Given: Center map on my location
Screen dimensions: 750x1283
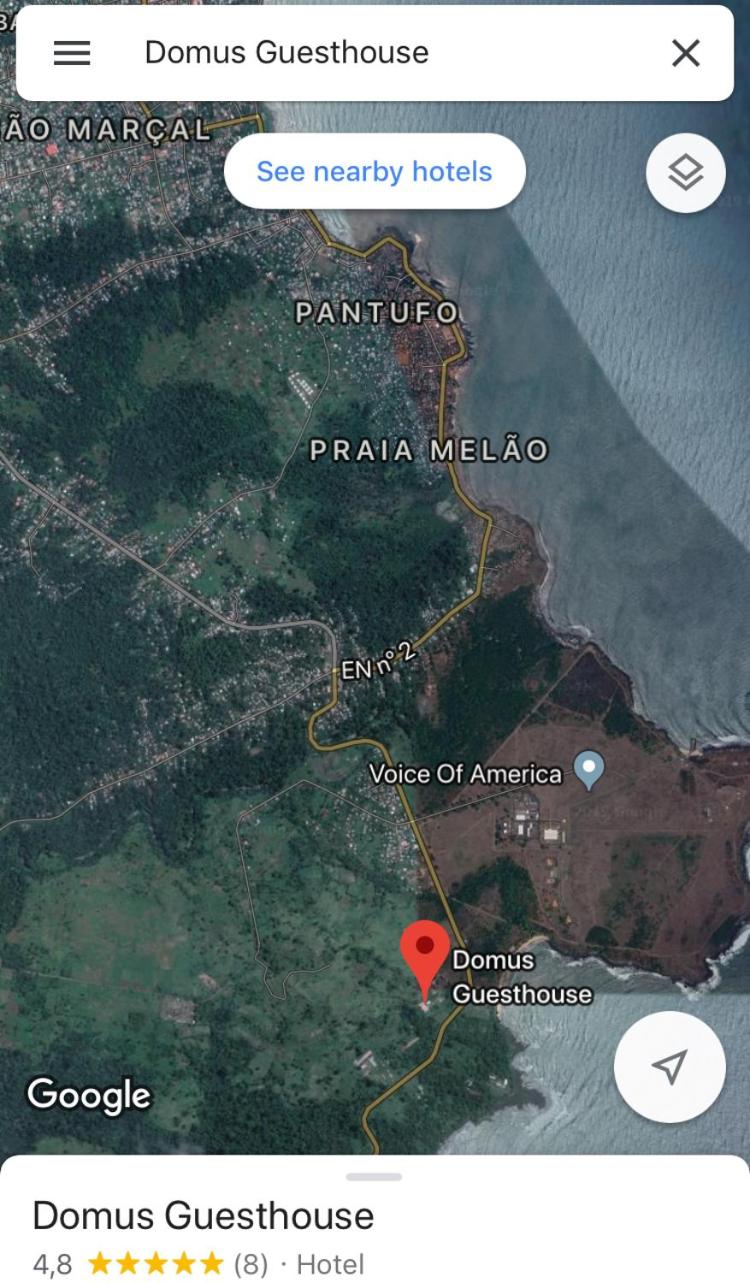Looking at the screenshot, I should click(x=670, y=1066).
